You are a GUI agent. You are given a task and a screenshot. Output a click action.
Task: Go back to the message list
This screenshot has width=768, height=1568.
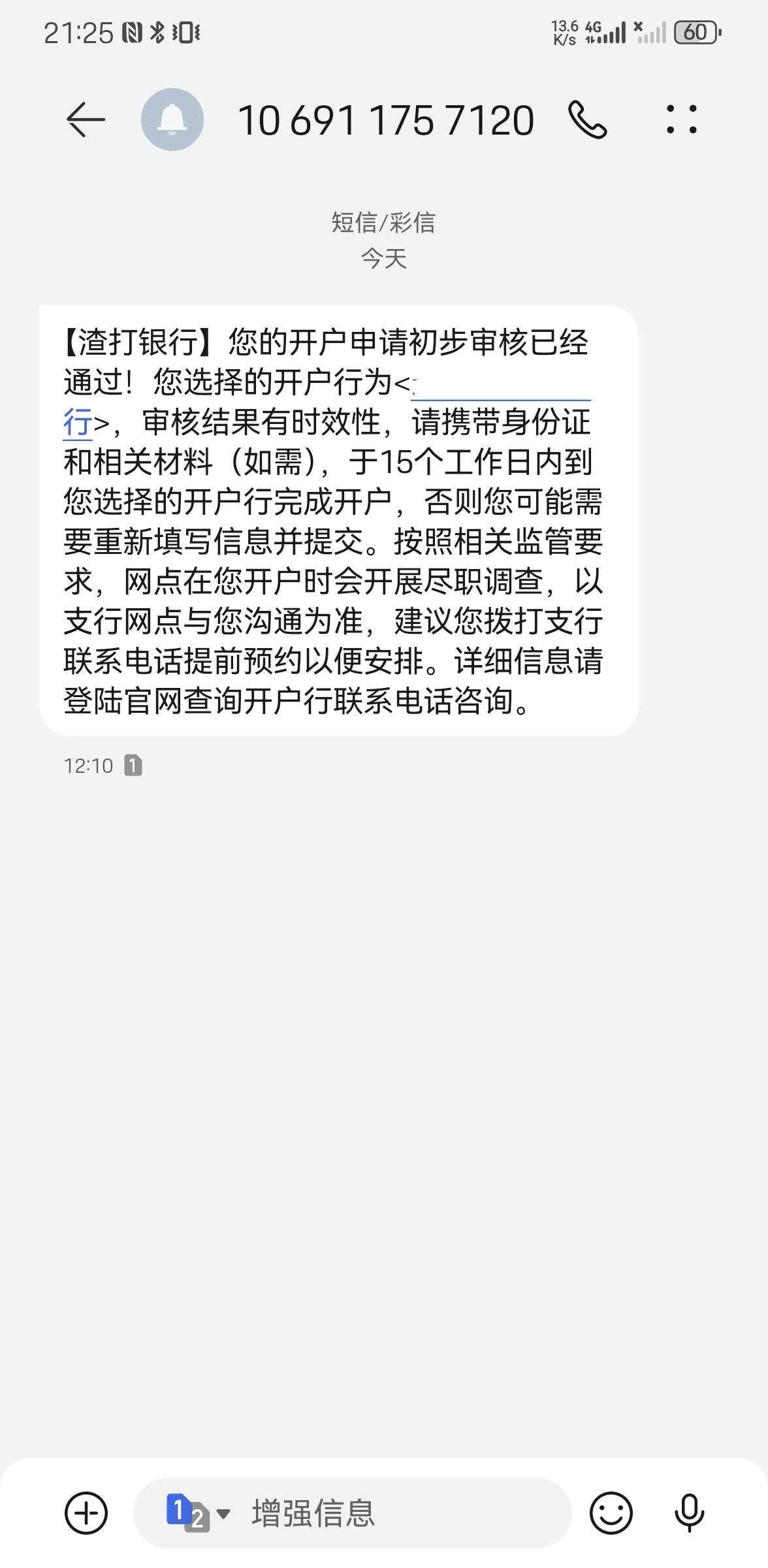pyautogui.click(x=86, y=120)
